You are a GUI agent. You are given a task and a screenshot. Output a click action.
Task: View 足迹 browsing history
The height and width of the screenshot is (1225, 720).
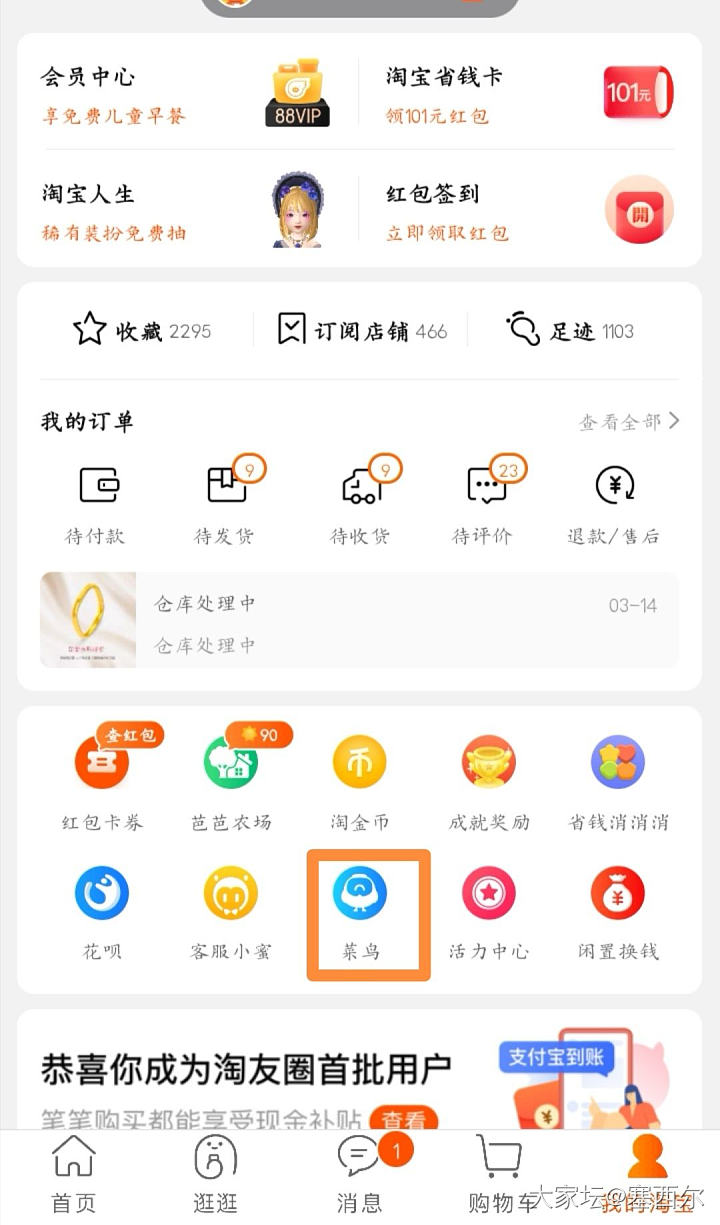pos(571,330)
